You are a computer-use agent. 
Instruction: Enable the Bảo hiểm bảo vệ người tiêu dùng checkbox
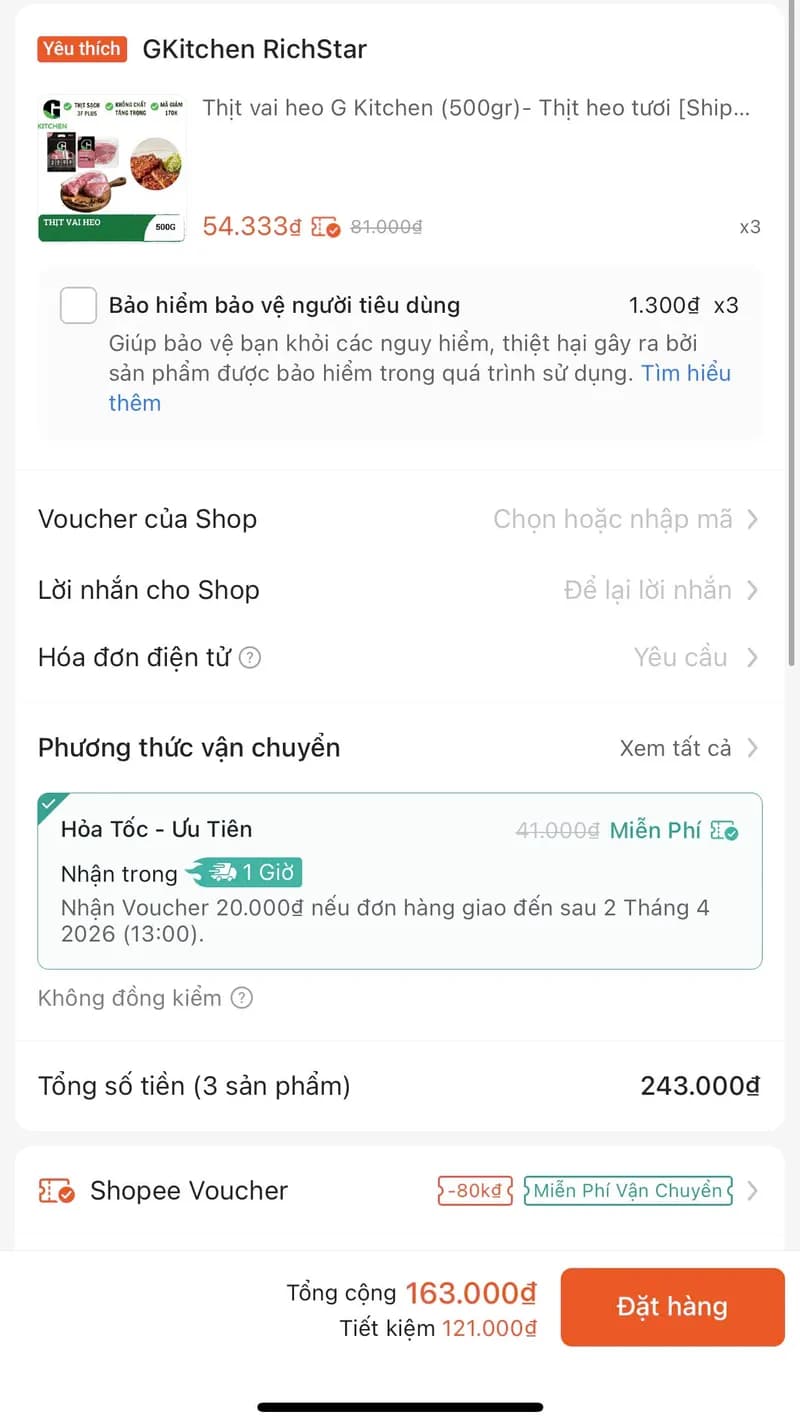click(x=78, y=305)
